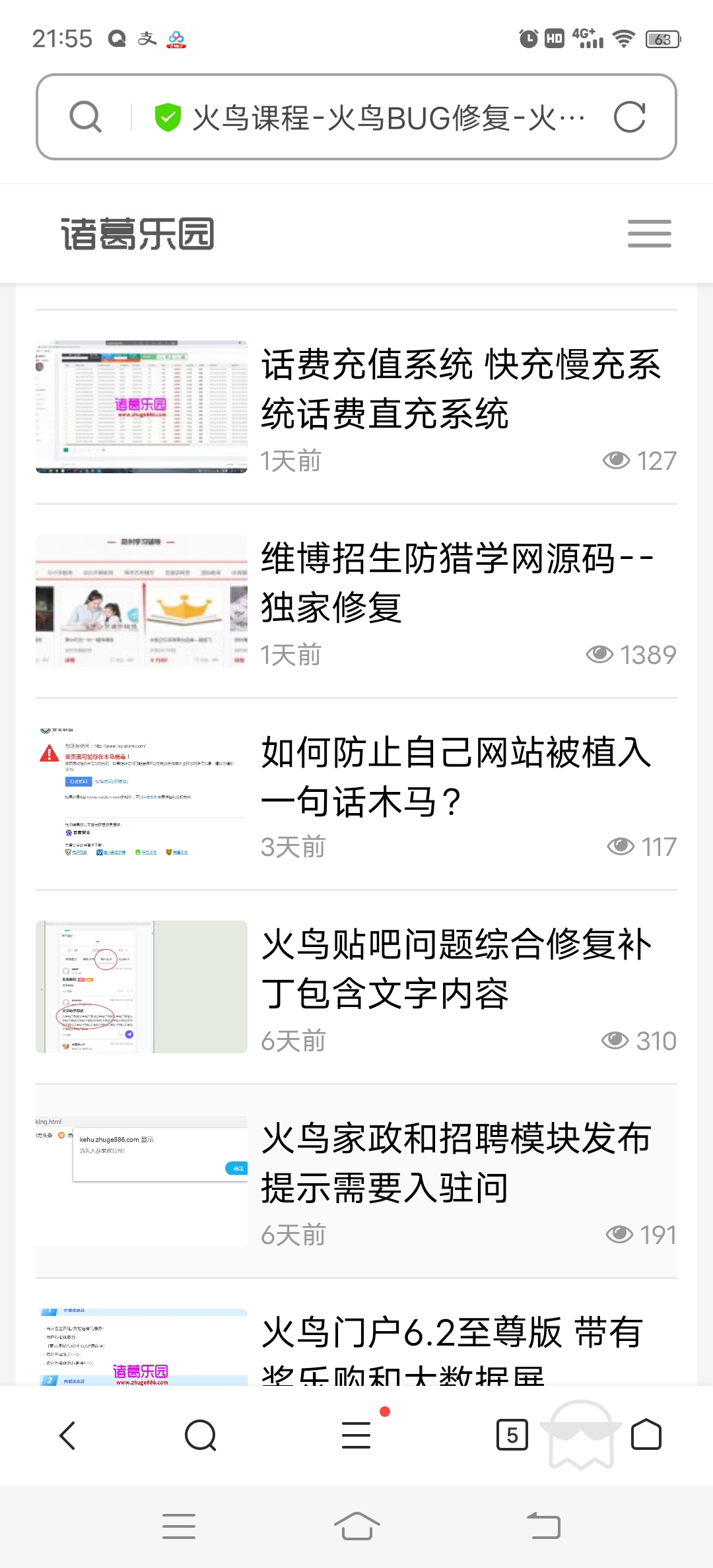The width and height of the screenshot is (713, 1568).
Task: Open the browser menu with red dot
Action: pyautogui.click(x=356, y=1435)
